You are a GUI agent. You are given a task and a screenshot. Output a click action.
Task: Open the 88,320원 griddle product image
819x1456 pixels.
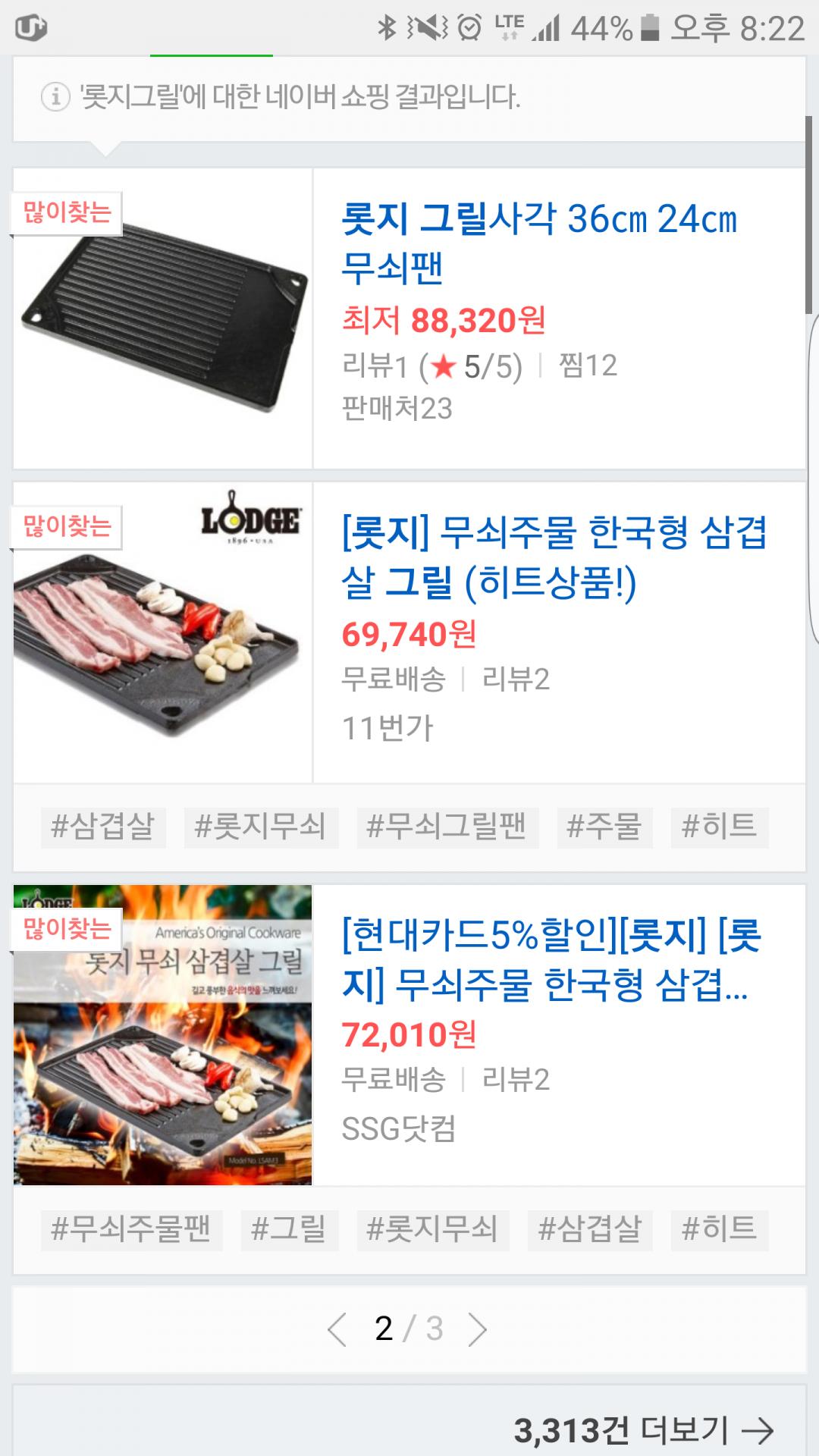pos(163,318)
